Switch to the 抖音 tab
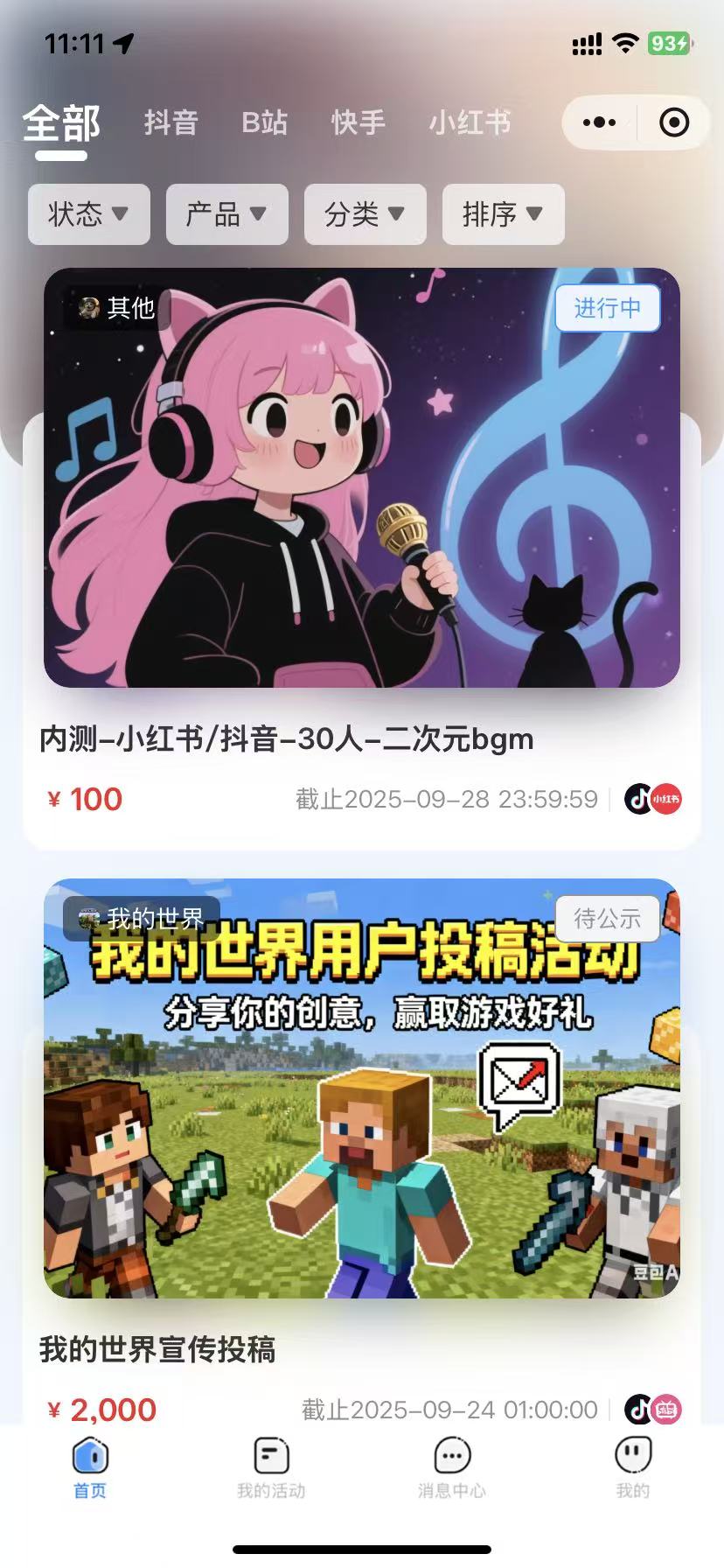Image resolution: width=724 pixels, height=1568 pixels. [x=171, y=122]
